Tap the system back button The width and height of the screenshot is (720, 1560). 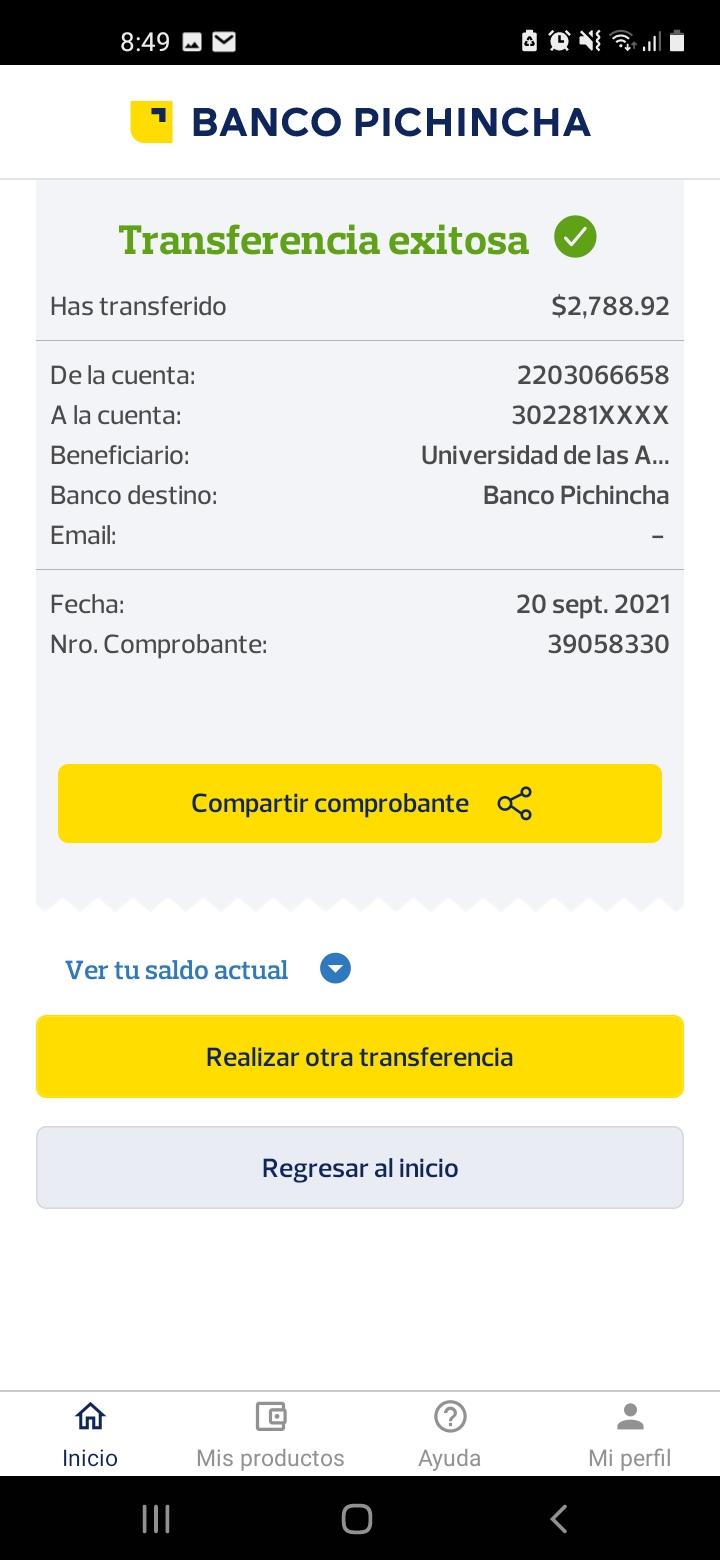559,1519
